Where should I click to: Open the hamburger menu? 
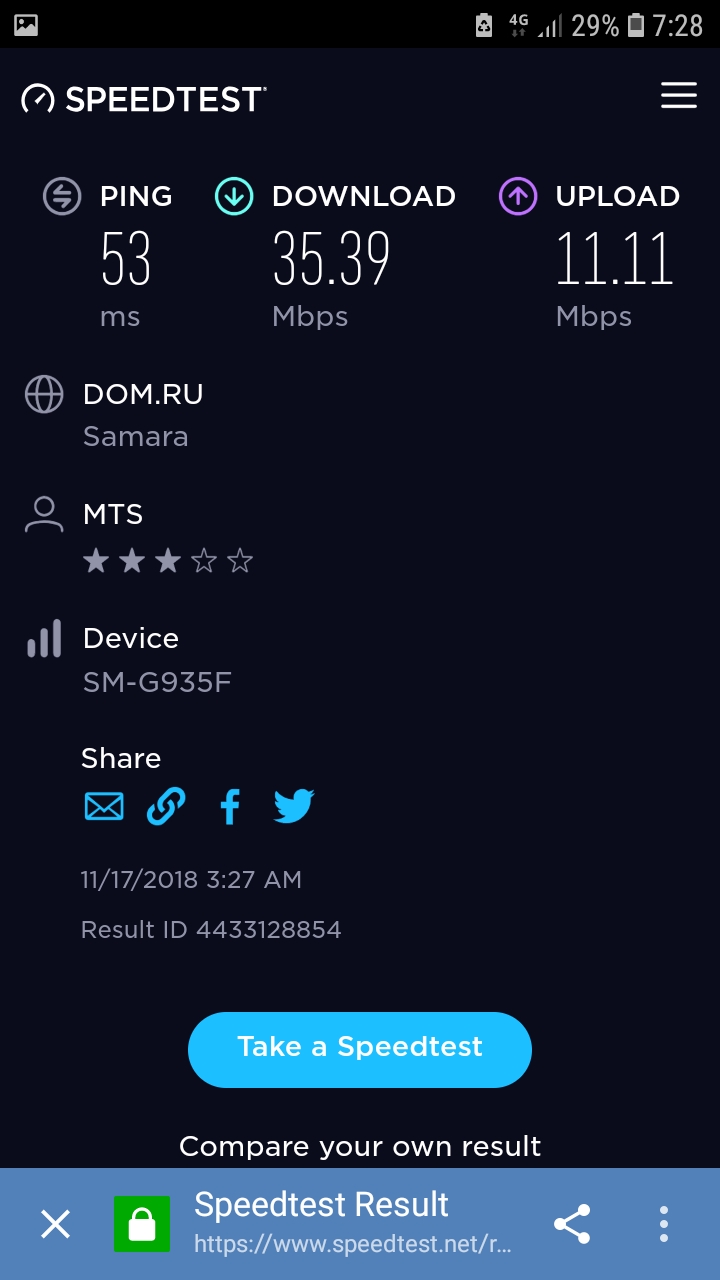point(678,96)
